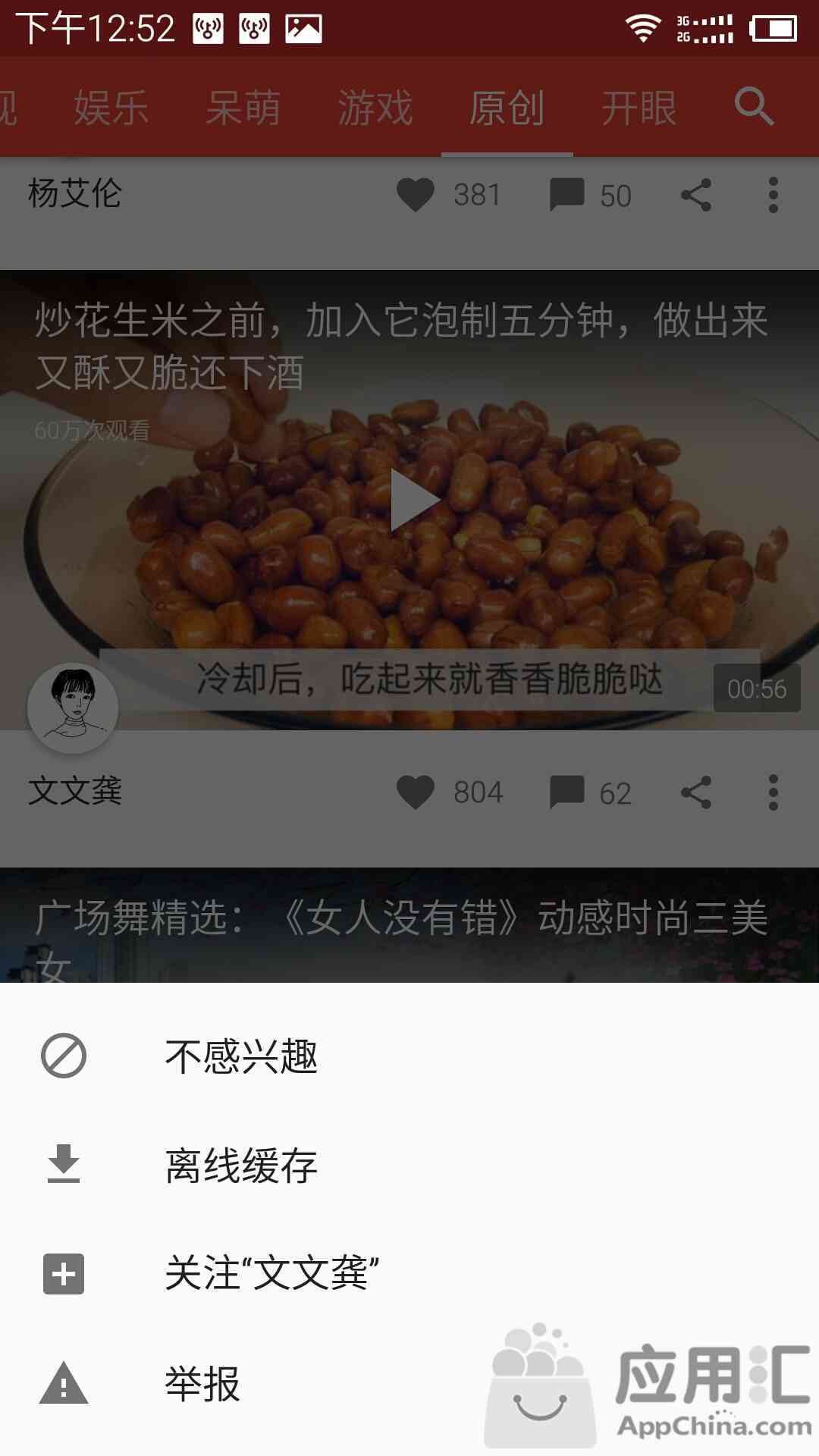Share 杨艾伦's video

(x=696, y=196)
